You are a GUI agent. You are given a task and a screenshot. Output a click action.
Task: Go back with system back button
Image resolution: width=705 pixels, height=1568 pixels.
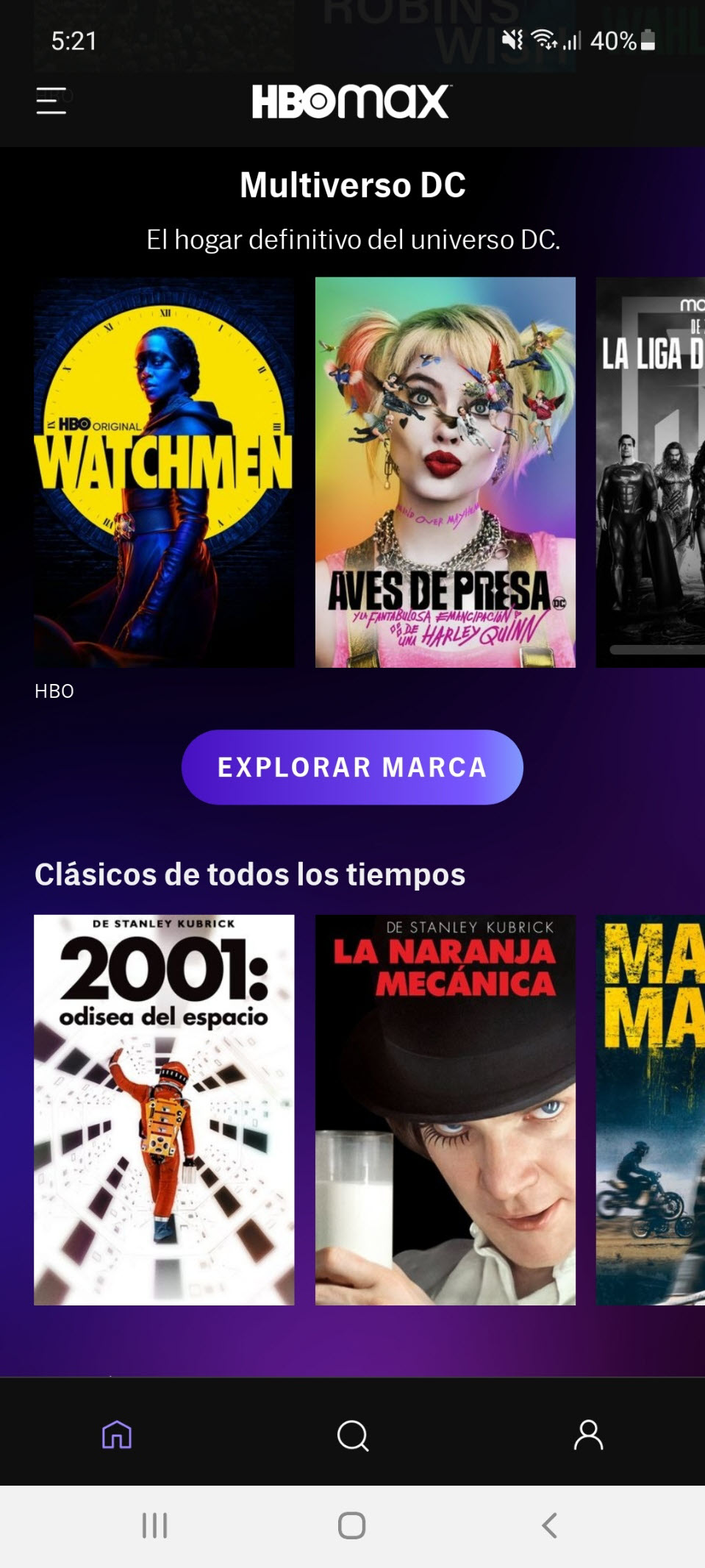[x=549, y=1525]
